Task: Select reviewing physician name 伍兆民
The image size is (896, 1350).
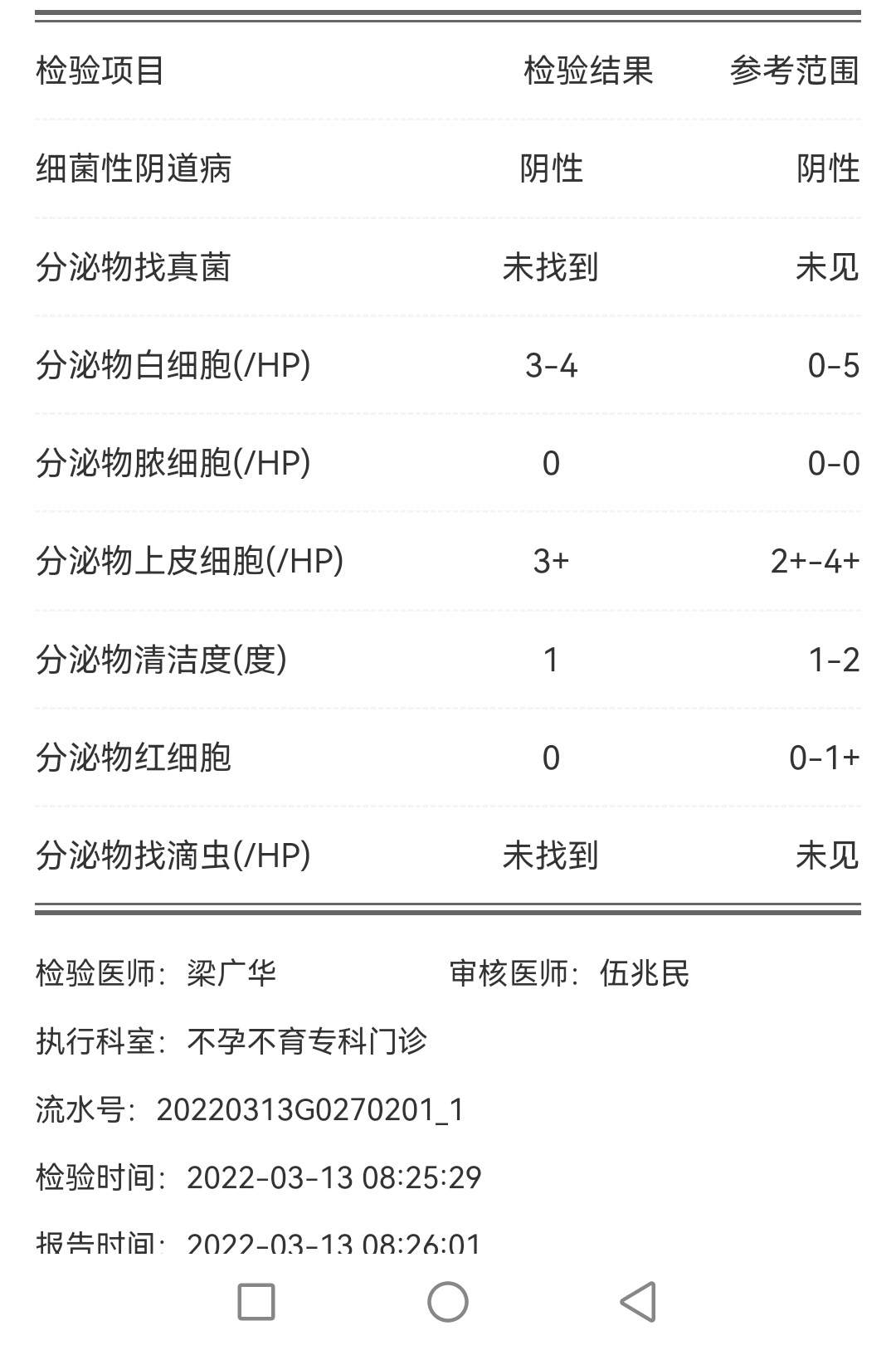Action: coord(643,975)
